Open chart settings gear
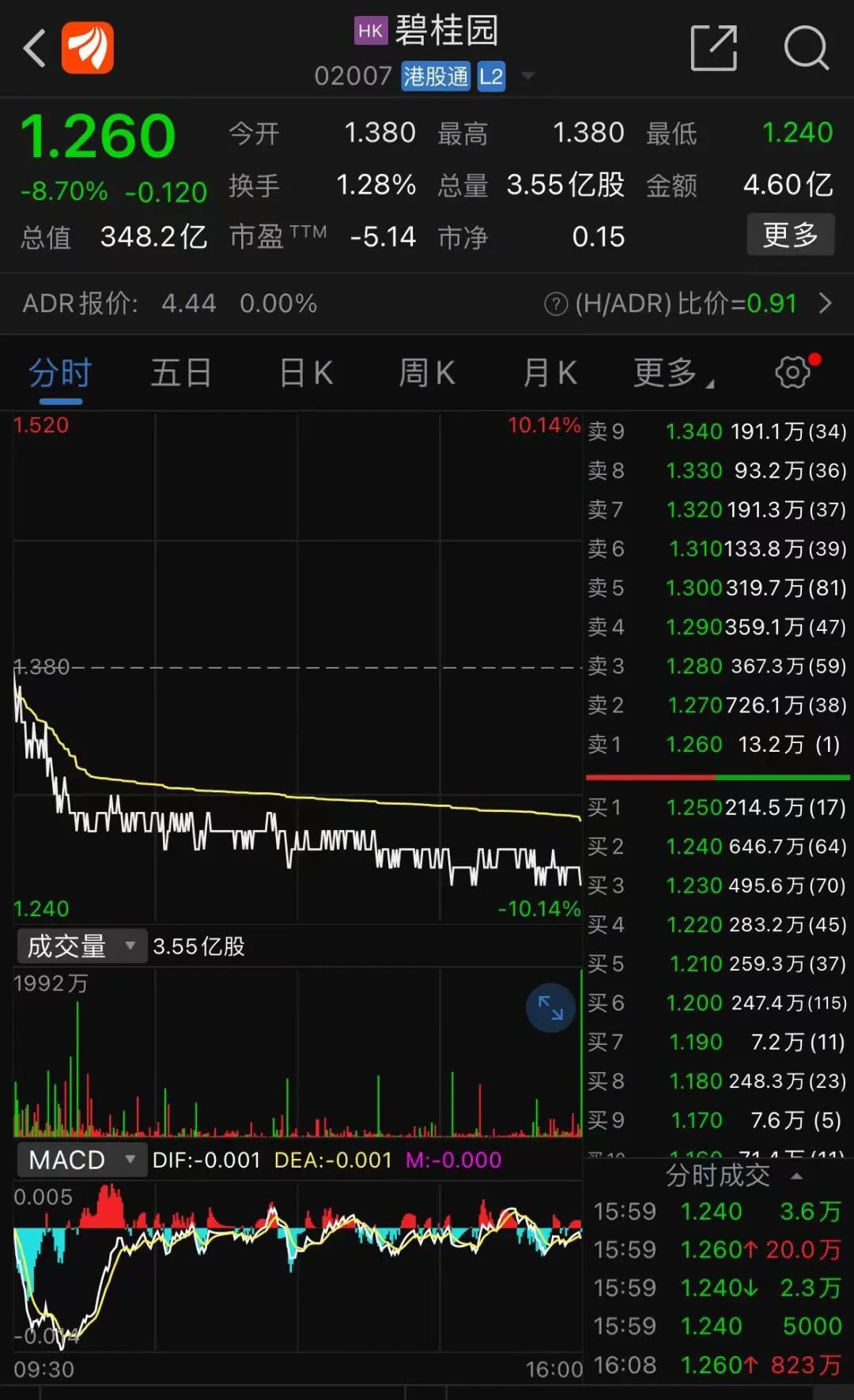This screenshot has height=1400, width=854. point(793,372)
